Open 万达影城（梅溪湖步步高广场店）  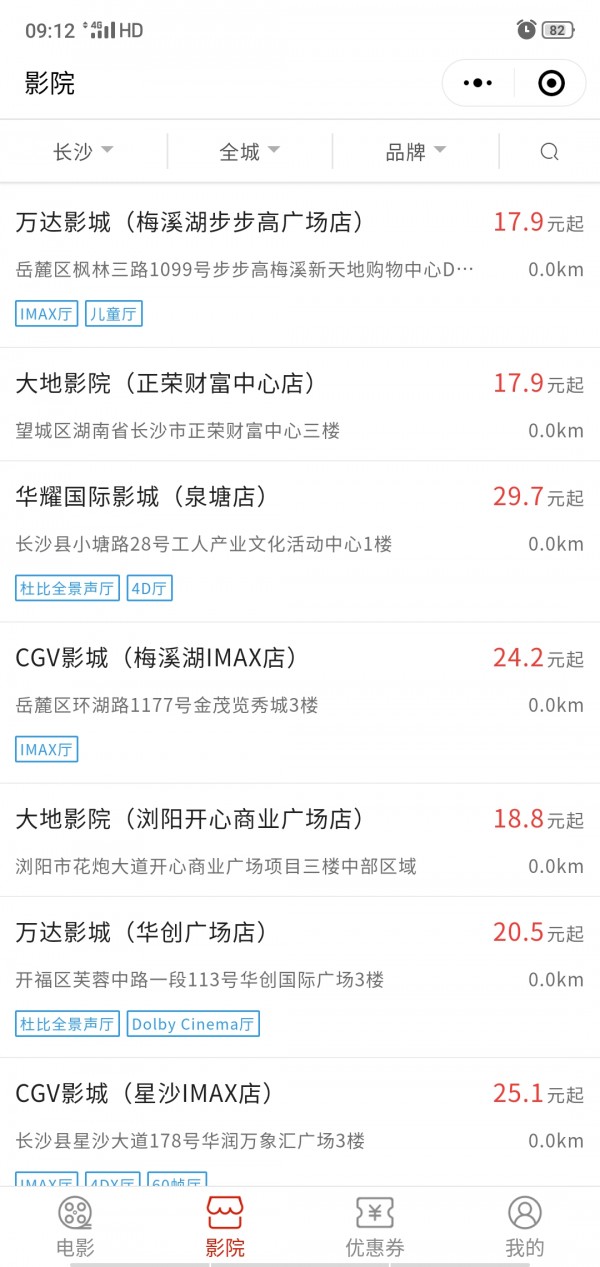(190, 222)
